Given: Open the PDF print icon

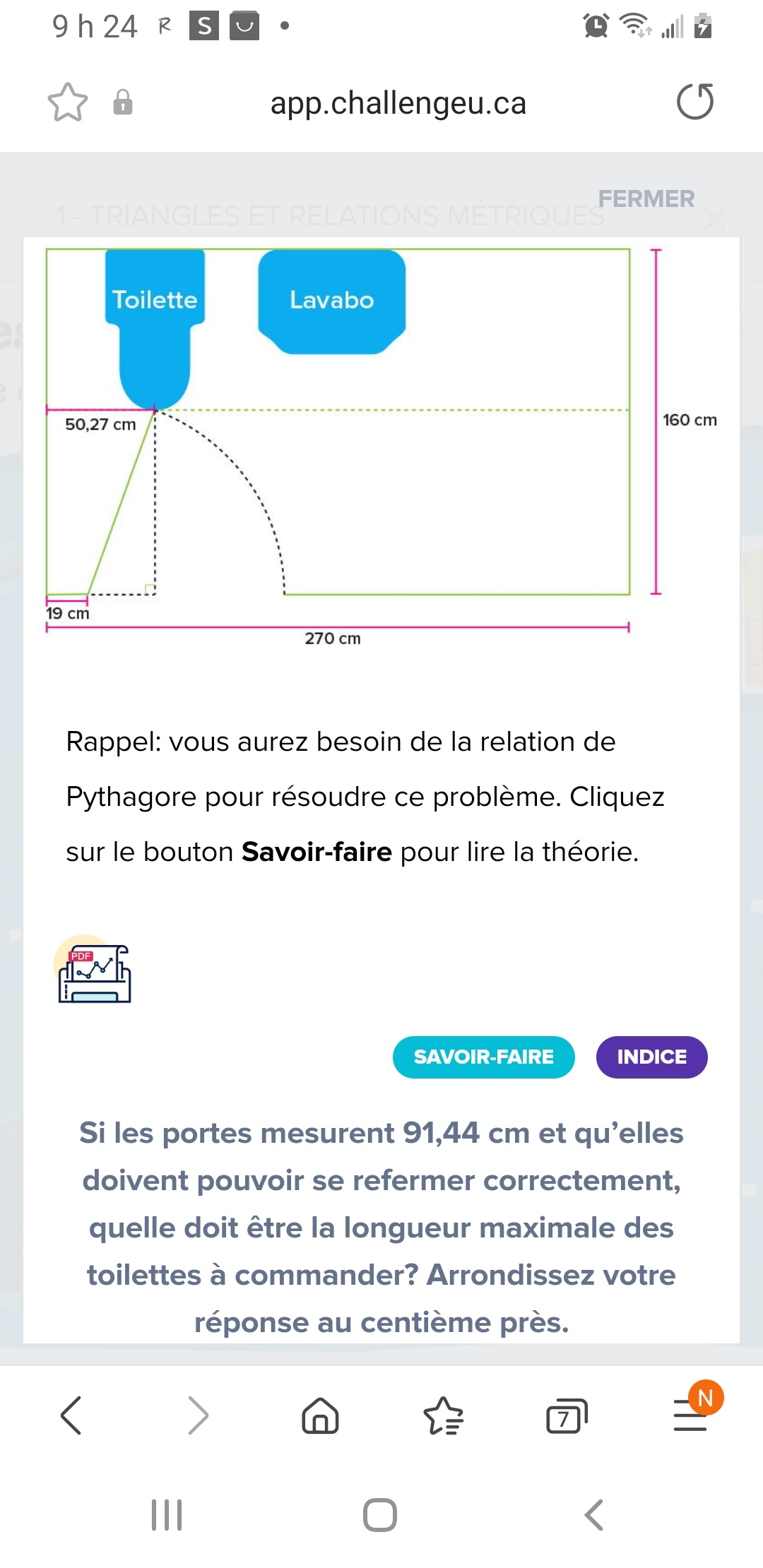Looking at the screenshot, I should tap(94, 972).
